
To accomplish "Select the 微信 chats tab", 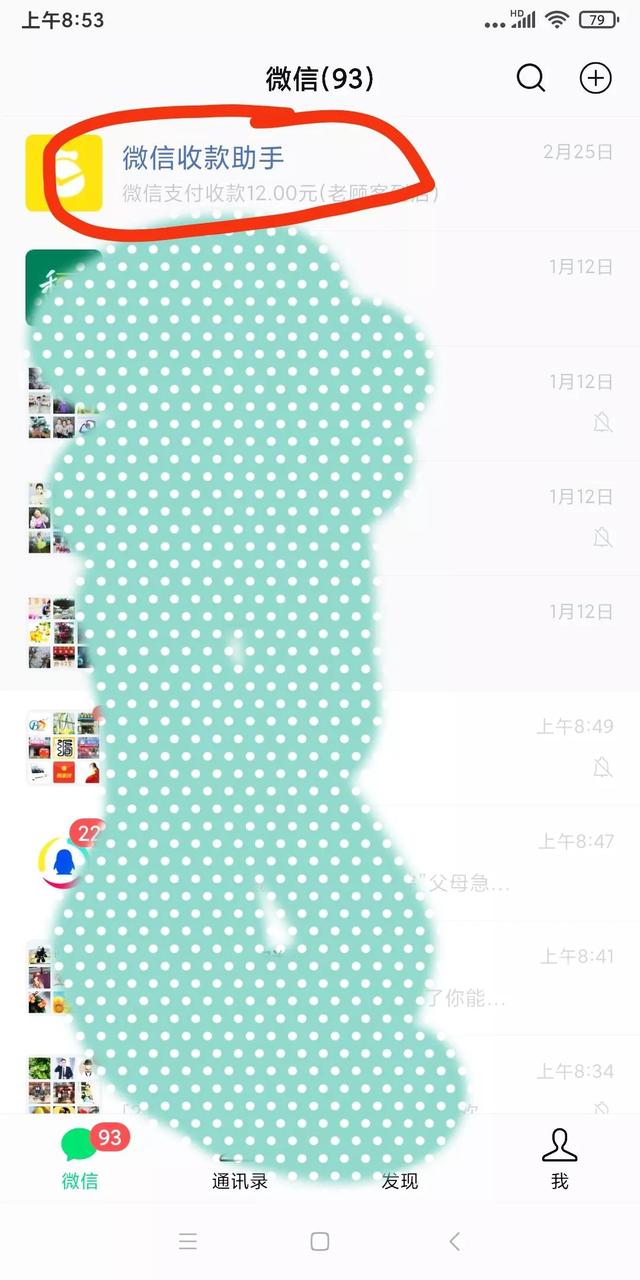I will pyautogui.click(x=80, y=1160).
